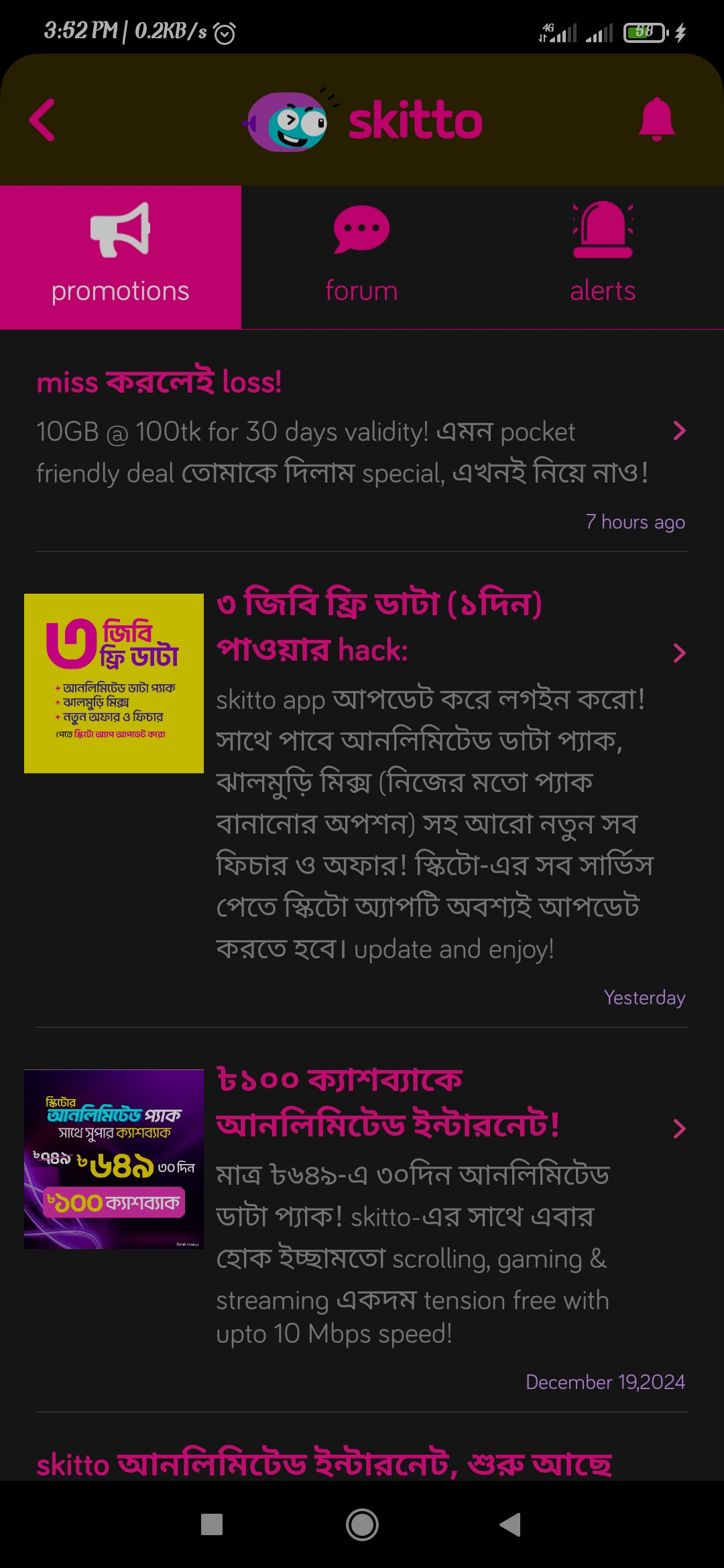Go back using the pink arrow
Screen dimensions: 724x1568
click(x=42, y=121)
